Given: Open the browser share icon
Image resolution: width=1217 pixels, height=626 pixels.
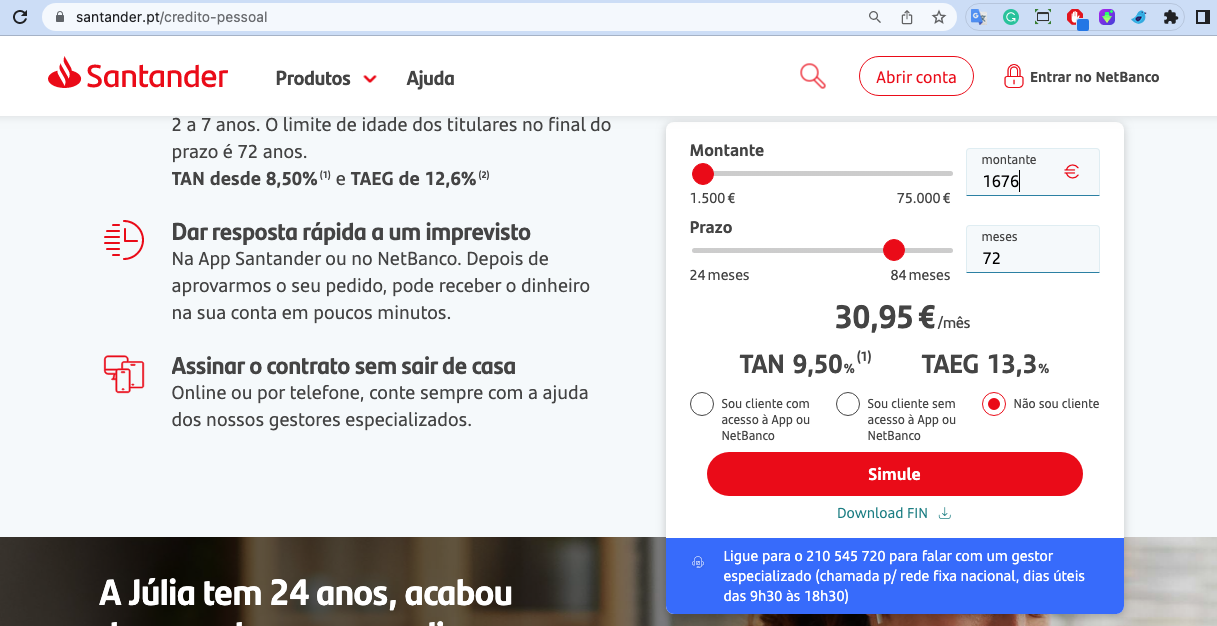Looking at the screenshot, I should [907, 17].
